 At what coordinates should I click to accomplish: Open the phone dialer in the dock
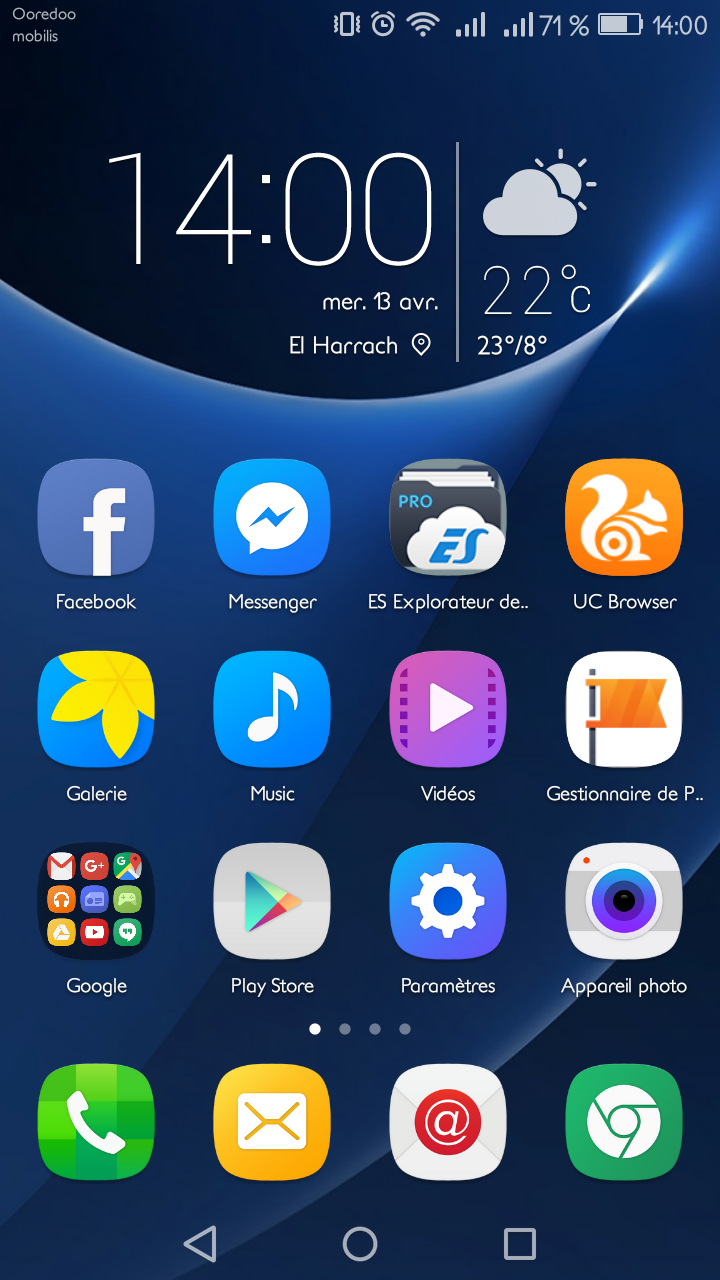[x=96, y=1123]
